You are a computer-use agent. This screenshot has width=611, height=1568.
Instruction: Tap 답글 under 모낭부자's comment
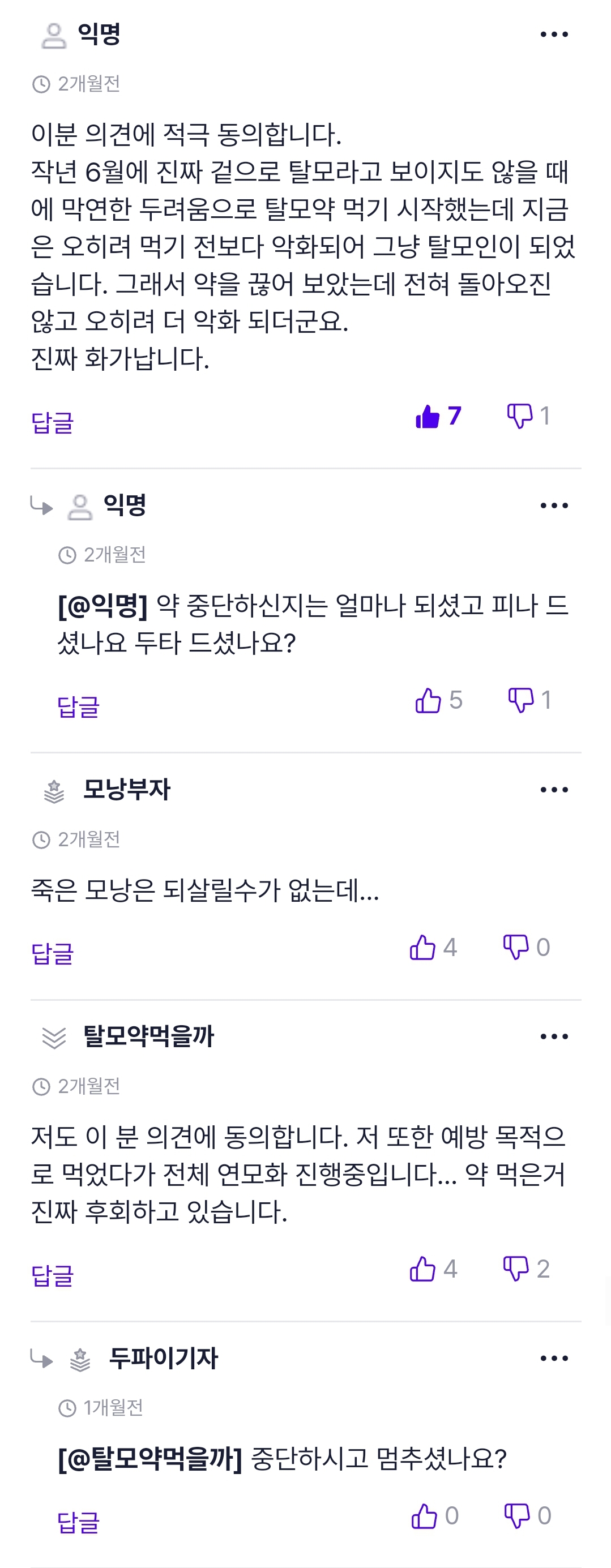pos(53,953)
